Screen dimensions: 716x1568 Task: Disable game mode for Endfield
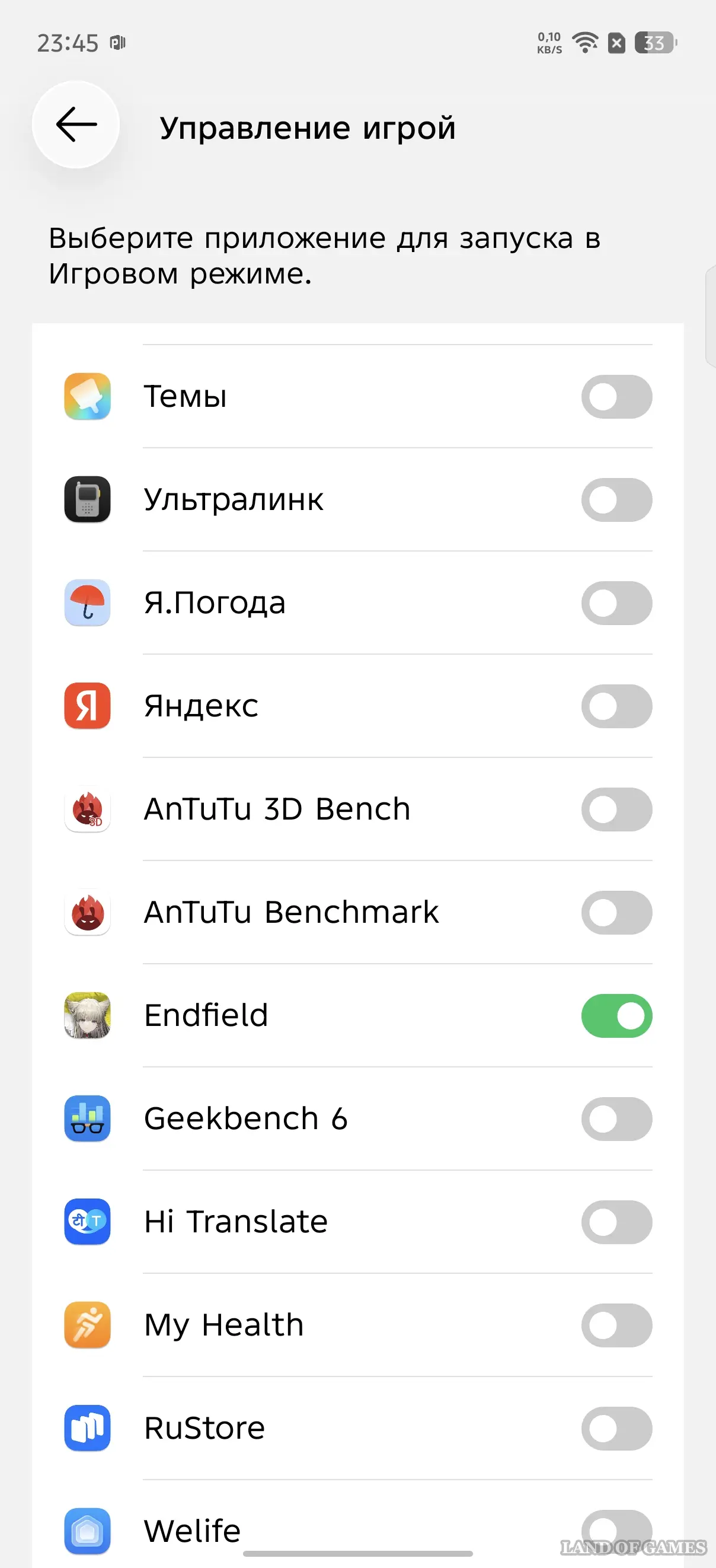[616, 1016]
